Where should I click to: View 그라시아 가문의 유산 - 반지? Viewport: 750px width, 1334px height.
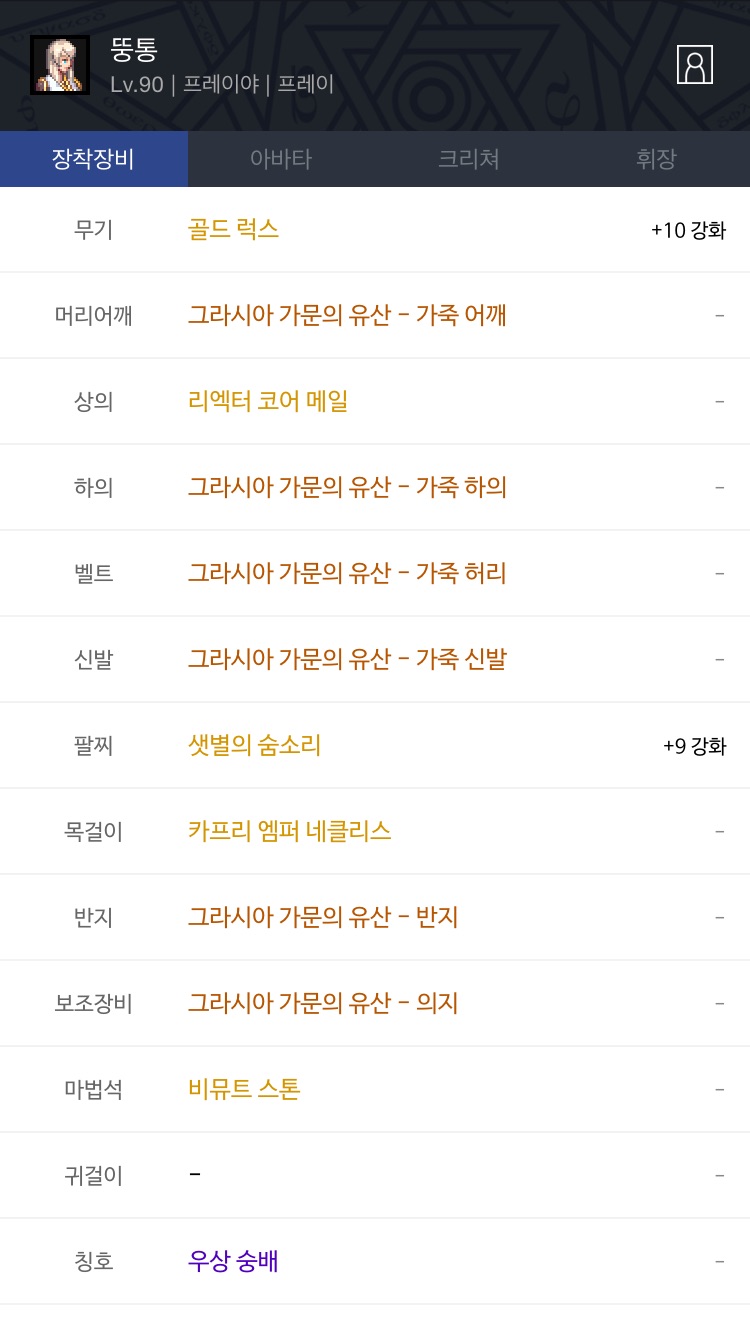pyautogui.click(x=323, y=918)
